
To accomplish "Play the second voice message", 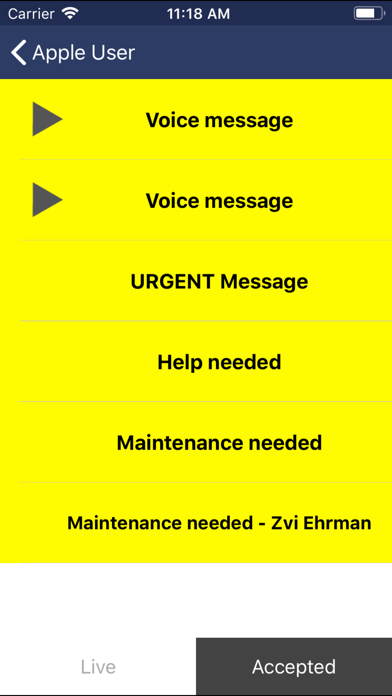I will [x=48, y=200].
